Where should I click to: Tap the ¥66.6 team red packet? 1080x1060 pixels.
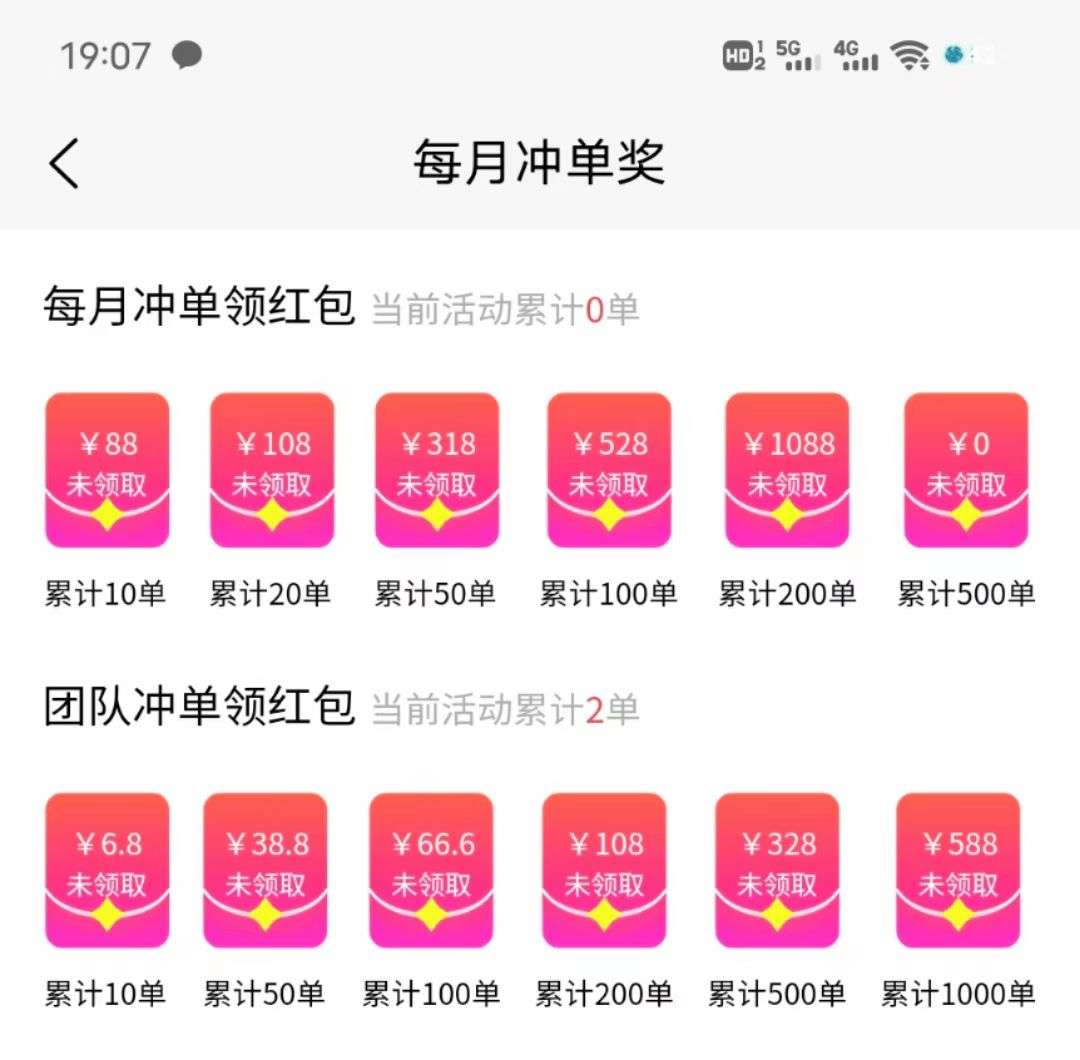[x=431, y=870]
